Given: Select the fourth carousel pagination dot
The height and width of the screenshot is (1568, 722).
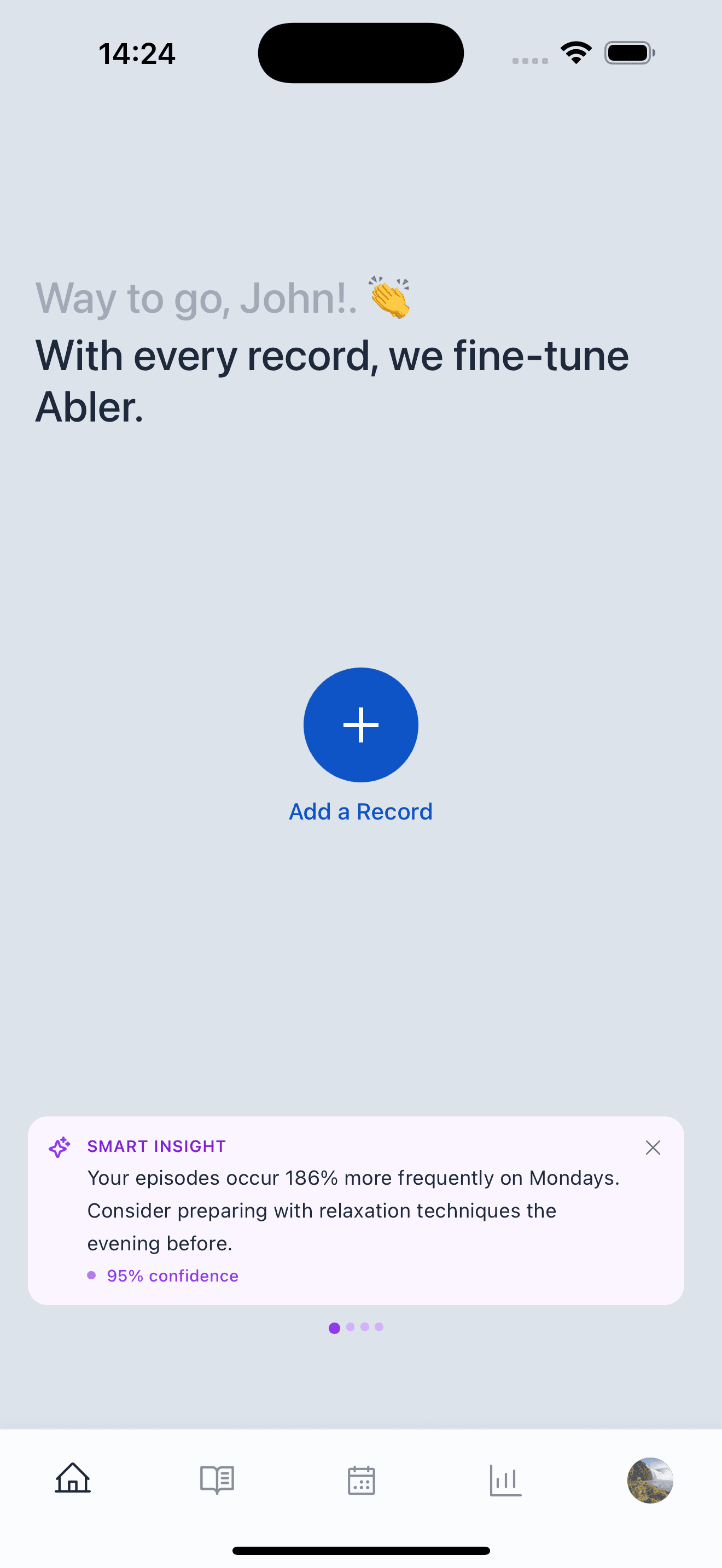Looking at the screenshot, I should tap(380, 1328).
